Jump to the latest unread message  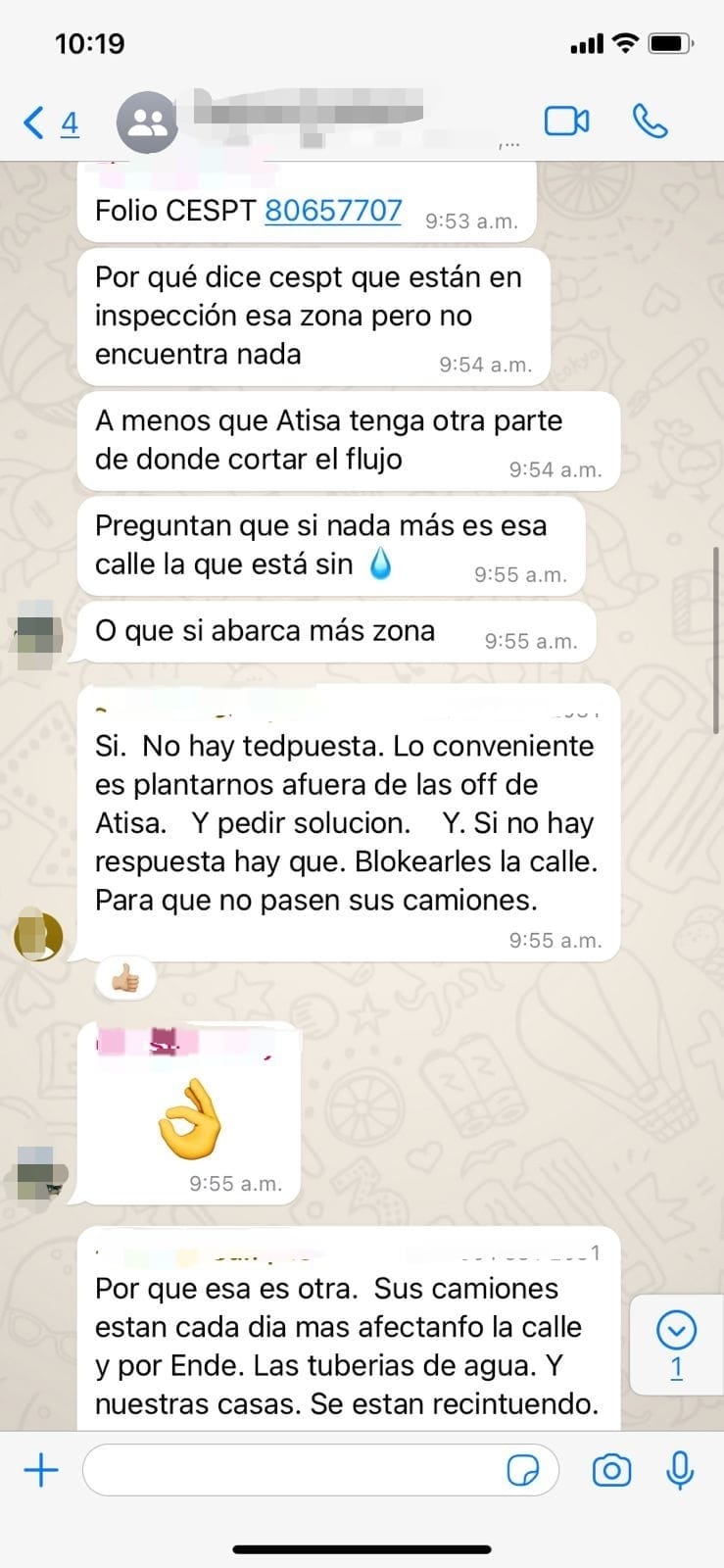pos(676,1343)
